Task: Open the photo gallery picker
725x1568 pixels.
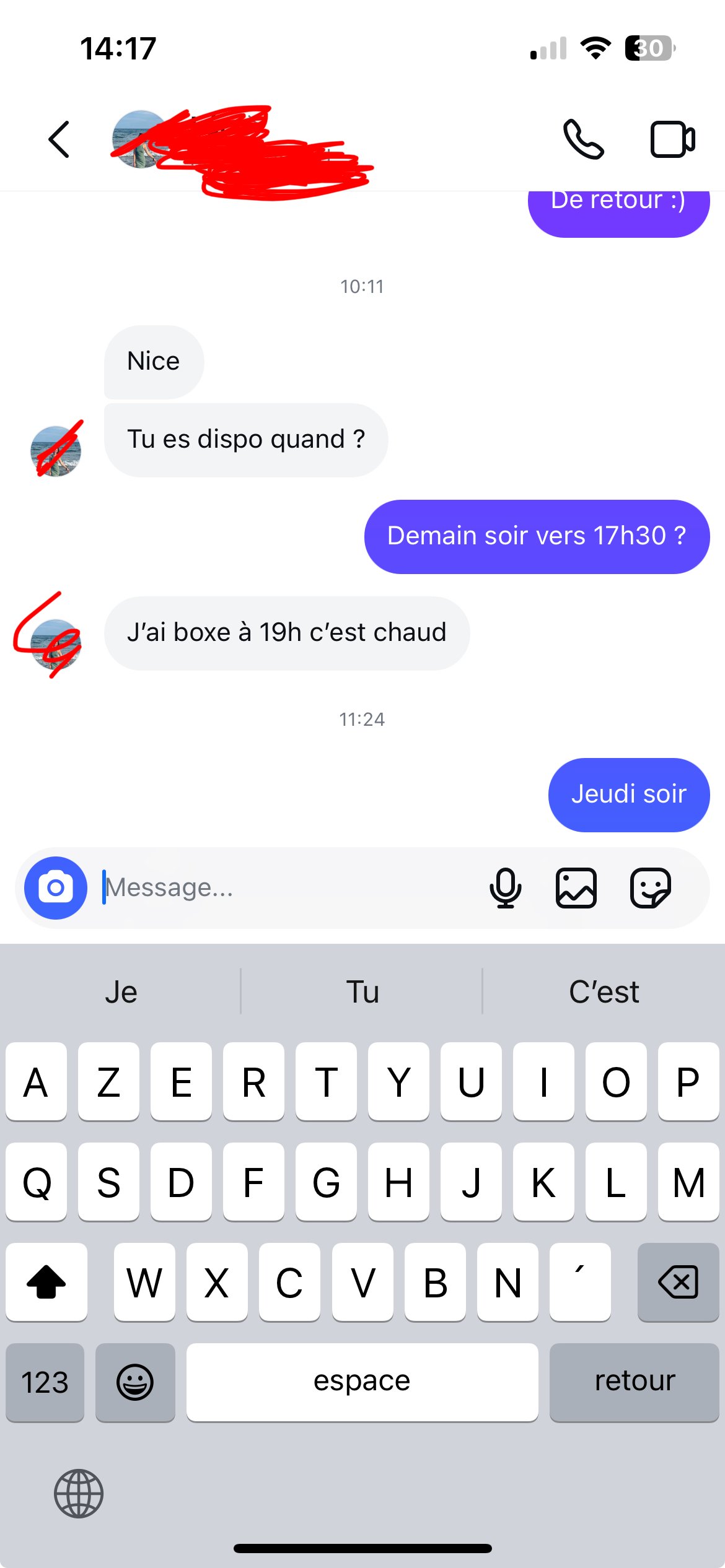Action: click(576, 887)
